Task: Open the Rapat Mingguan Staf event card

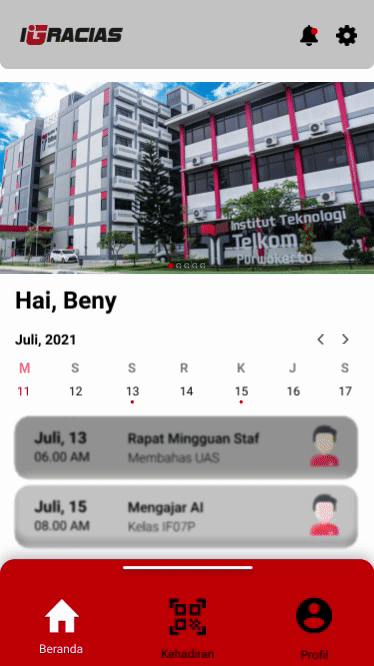Action: [x=186, y=447]
